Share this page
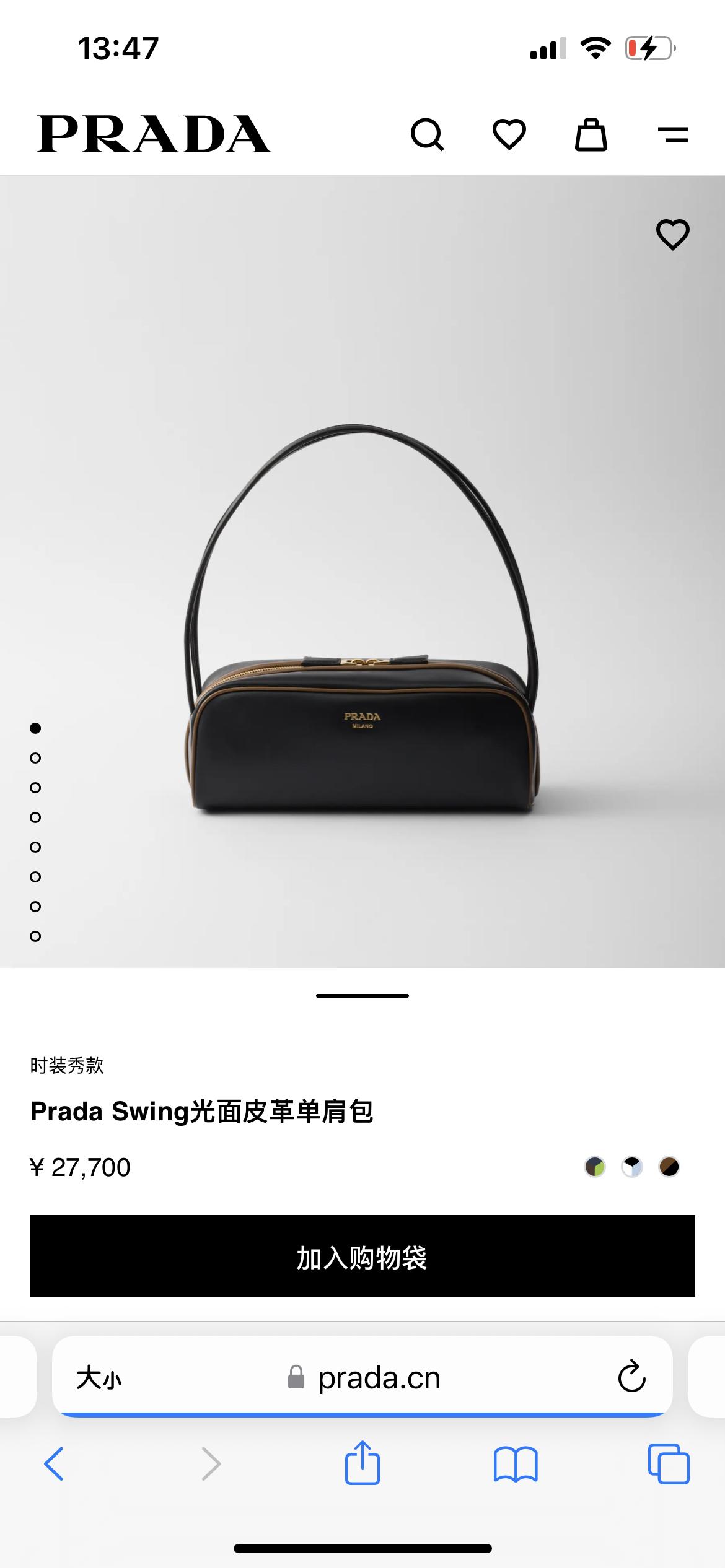The image size is (725, 1568). [x=362, y=1463]
